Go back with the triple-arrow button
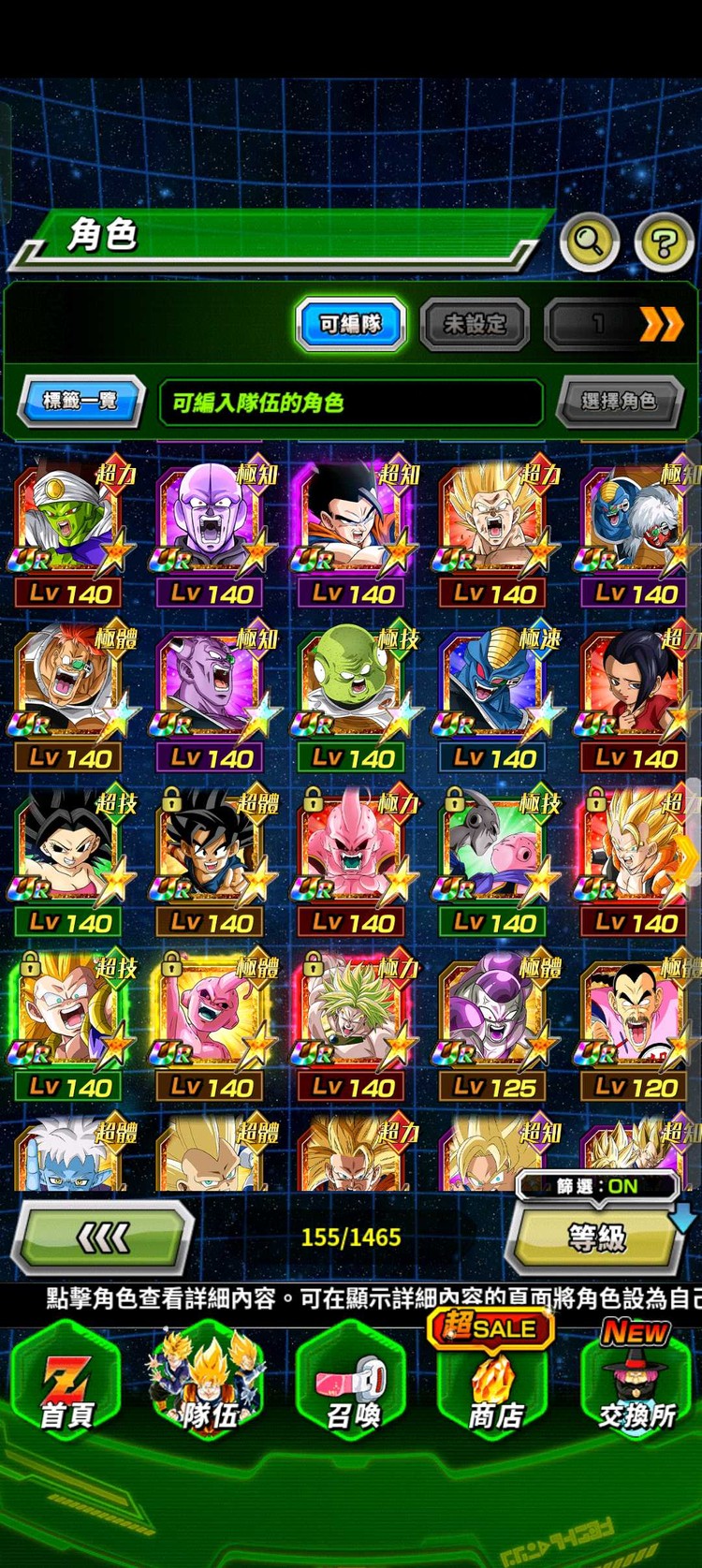Viewport: 702px width, 1568px height. [103, 1238]
